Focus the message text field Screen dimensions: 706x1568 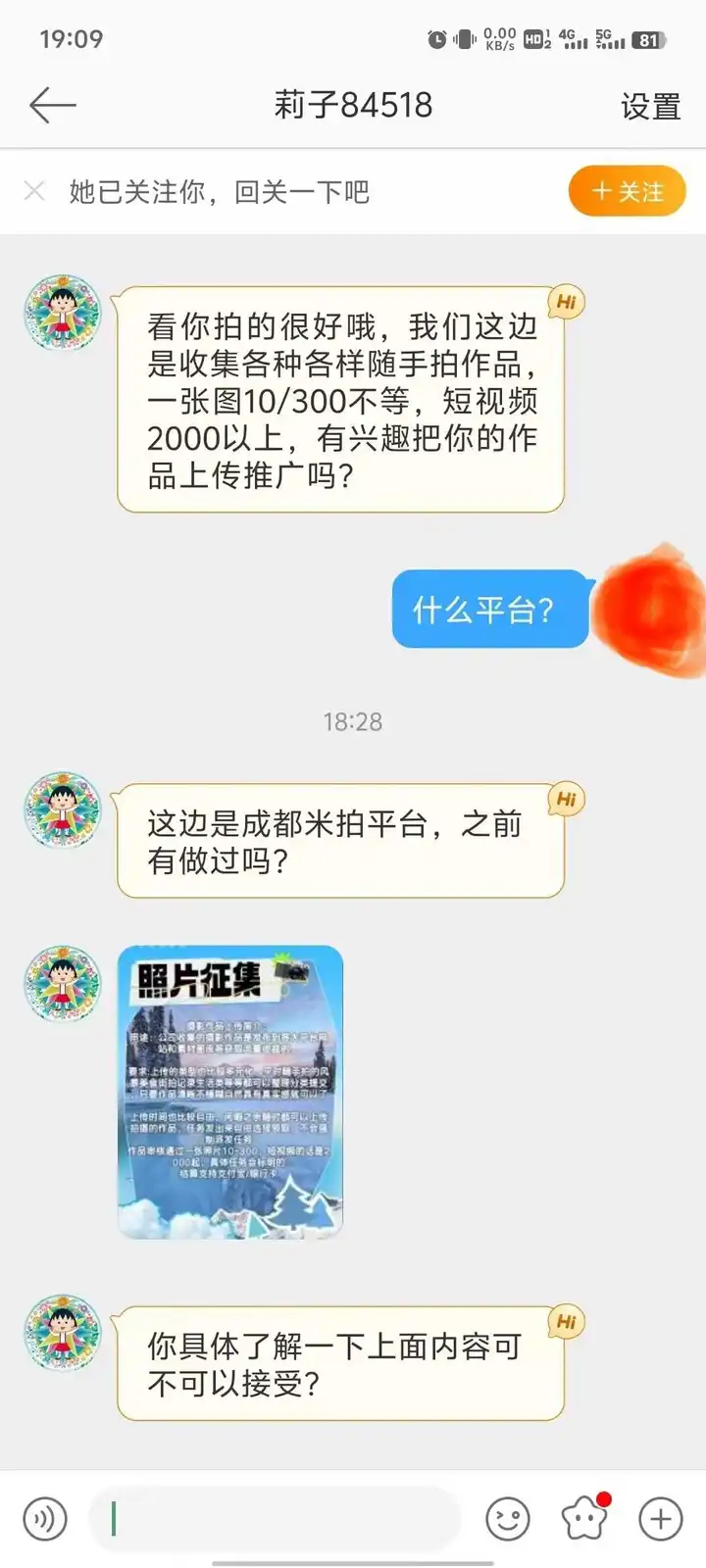coord(275,1519)
